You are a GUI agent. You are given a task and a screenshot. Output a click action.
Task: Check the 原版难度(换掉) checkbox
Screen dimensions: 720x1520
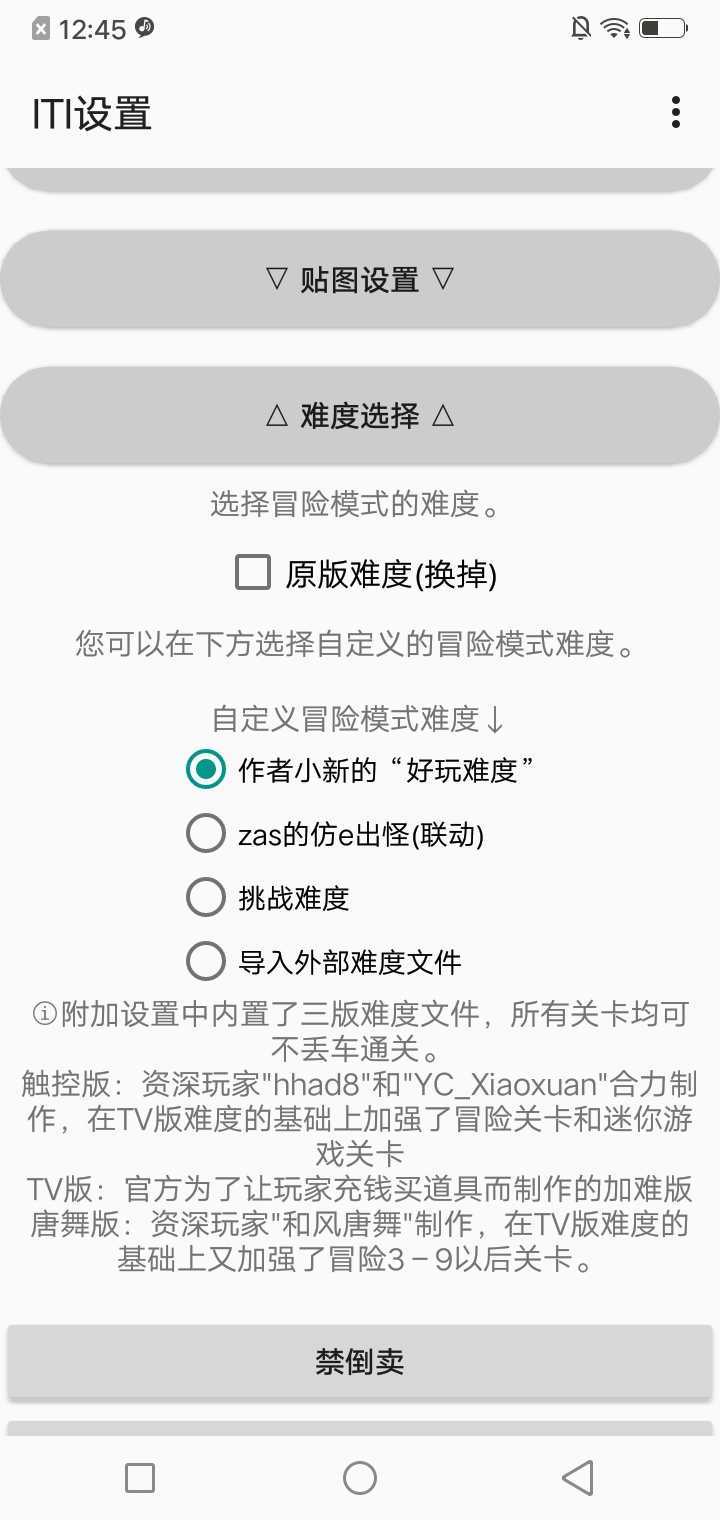pos(253,573)
